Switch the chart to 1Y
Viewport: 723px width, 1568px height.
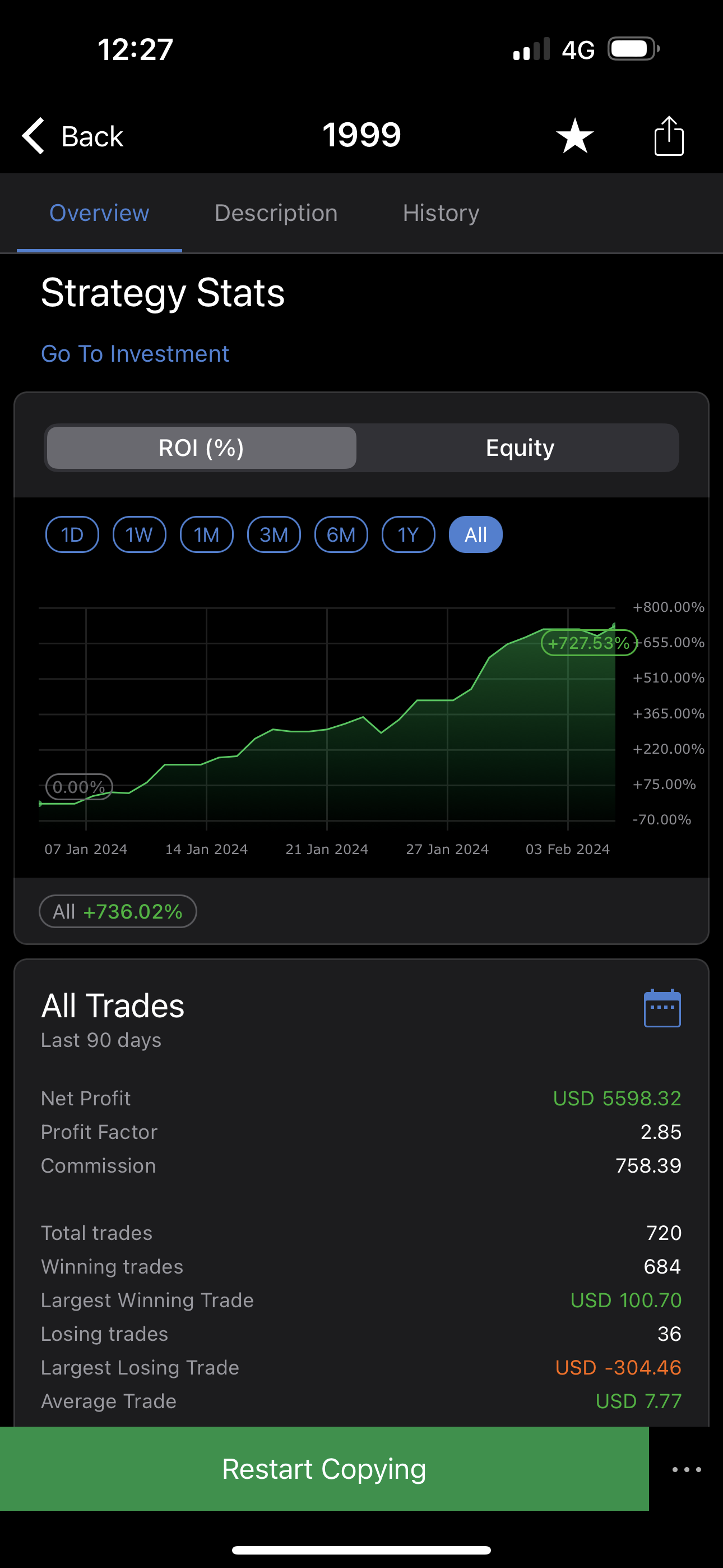click(x=409, y=534)
